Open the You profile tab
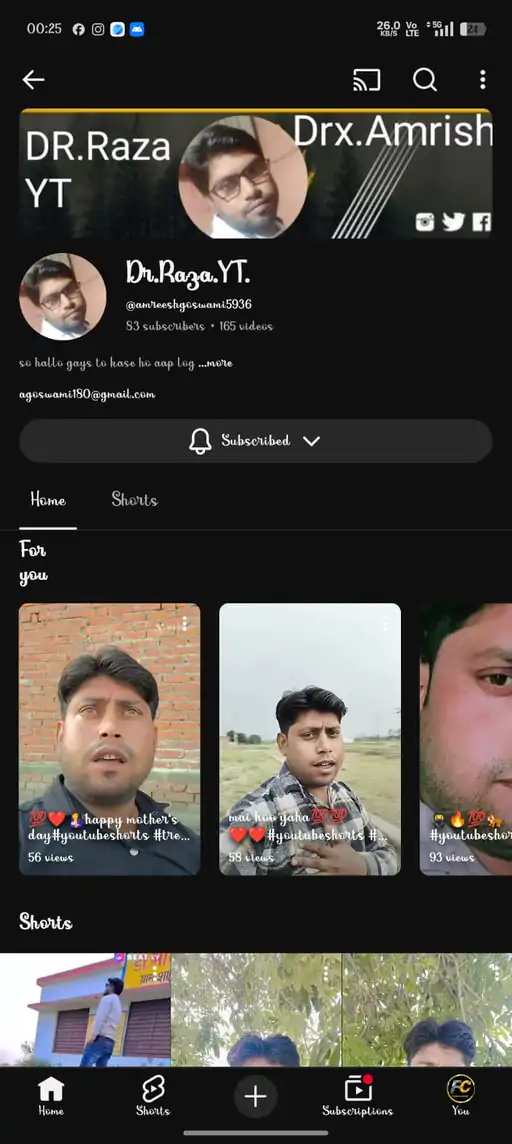This screenshot has width=512, height=1144. 460,1097
